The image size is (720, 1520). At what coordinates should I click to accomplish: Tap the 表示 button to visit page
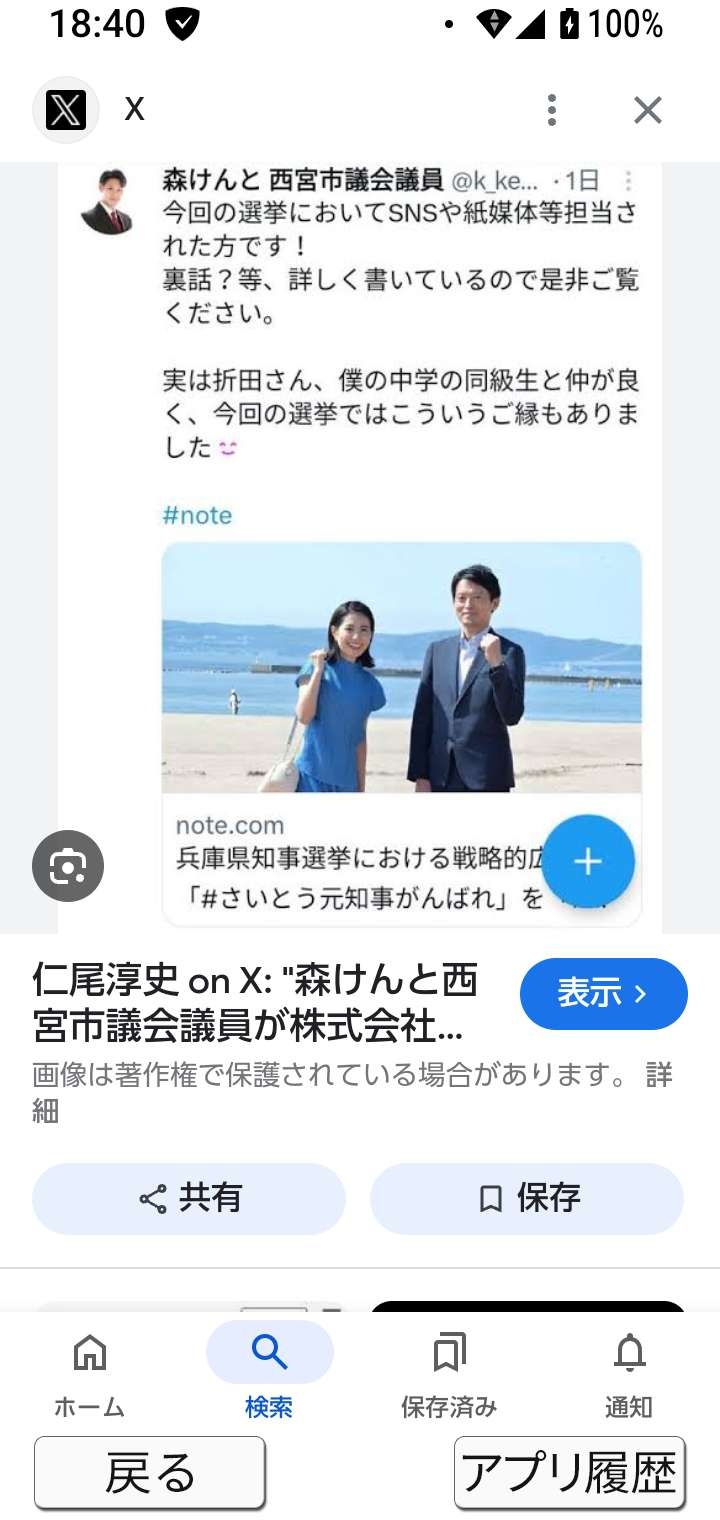[x=603, y=993]
